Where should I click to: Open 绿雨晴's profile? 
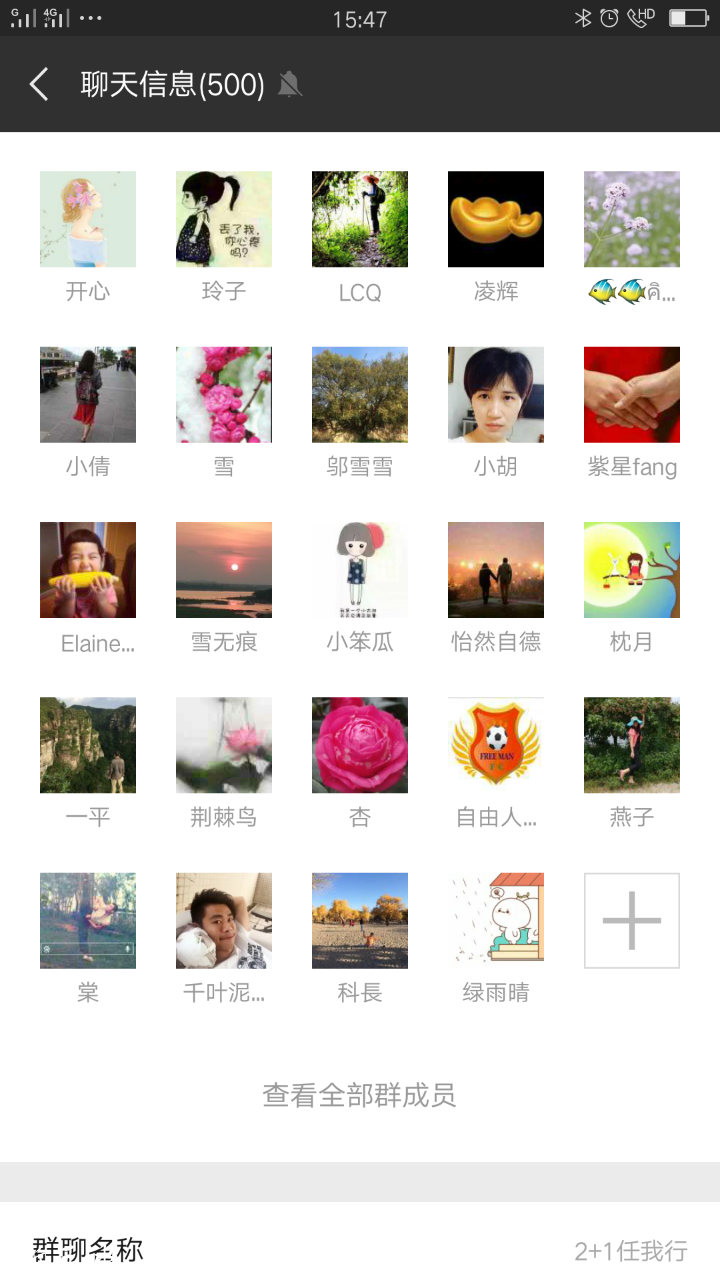tap(496, 921)
